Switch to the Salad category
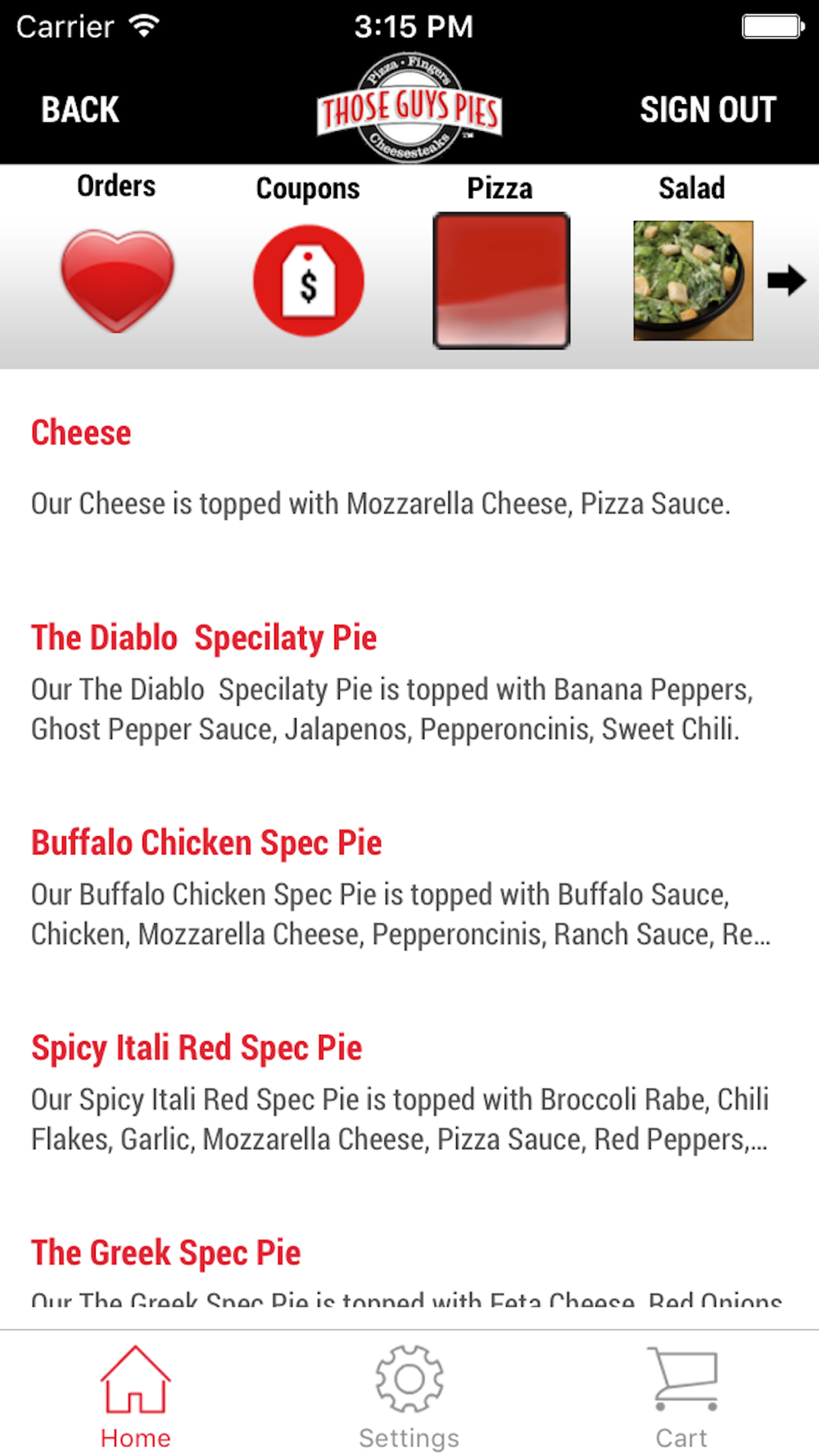819x1456 pixels. [x=693, y=279]
